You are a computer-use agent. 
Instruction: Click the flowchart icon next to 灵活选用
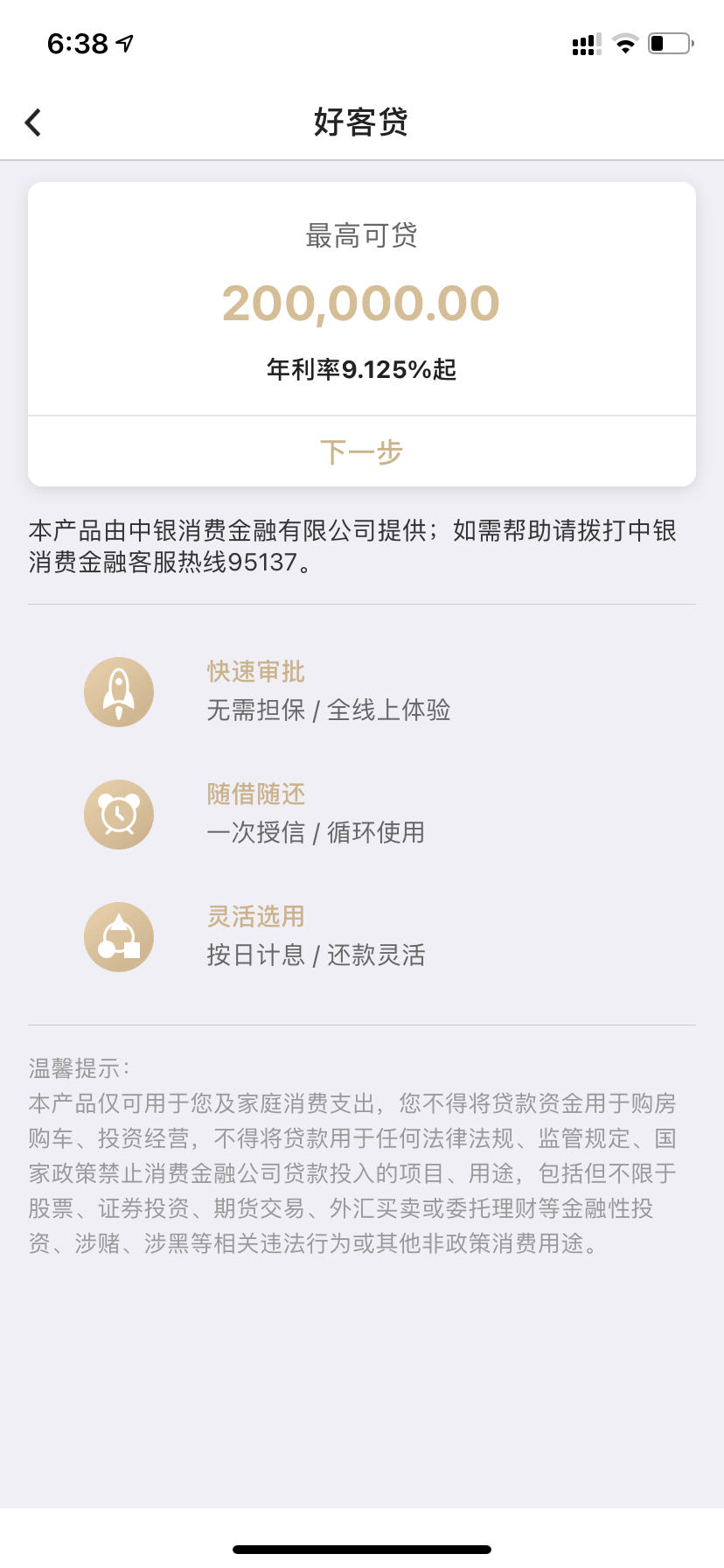118,936
